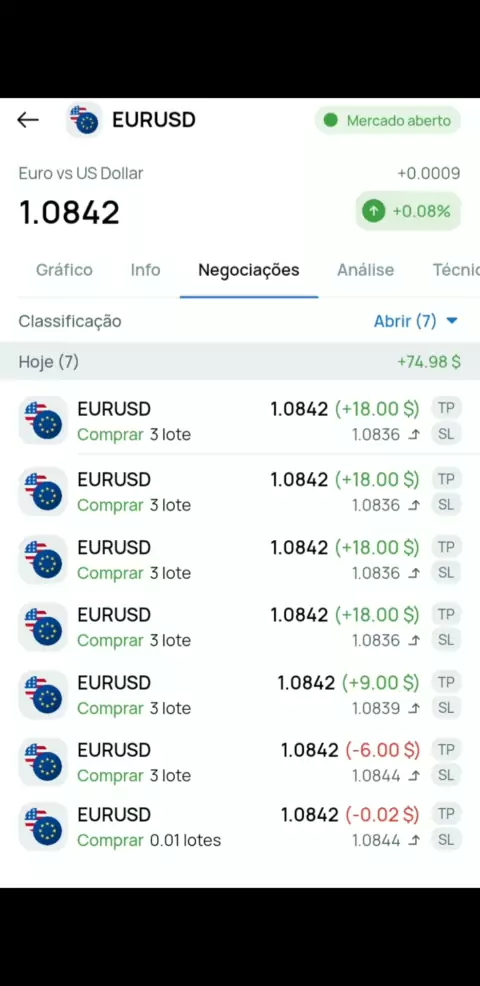Set SL on the +9.00 $ trade
Image resolution: width=480 pixels, height=986 pixels.
446,707
